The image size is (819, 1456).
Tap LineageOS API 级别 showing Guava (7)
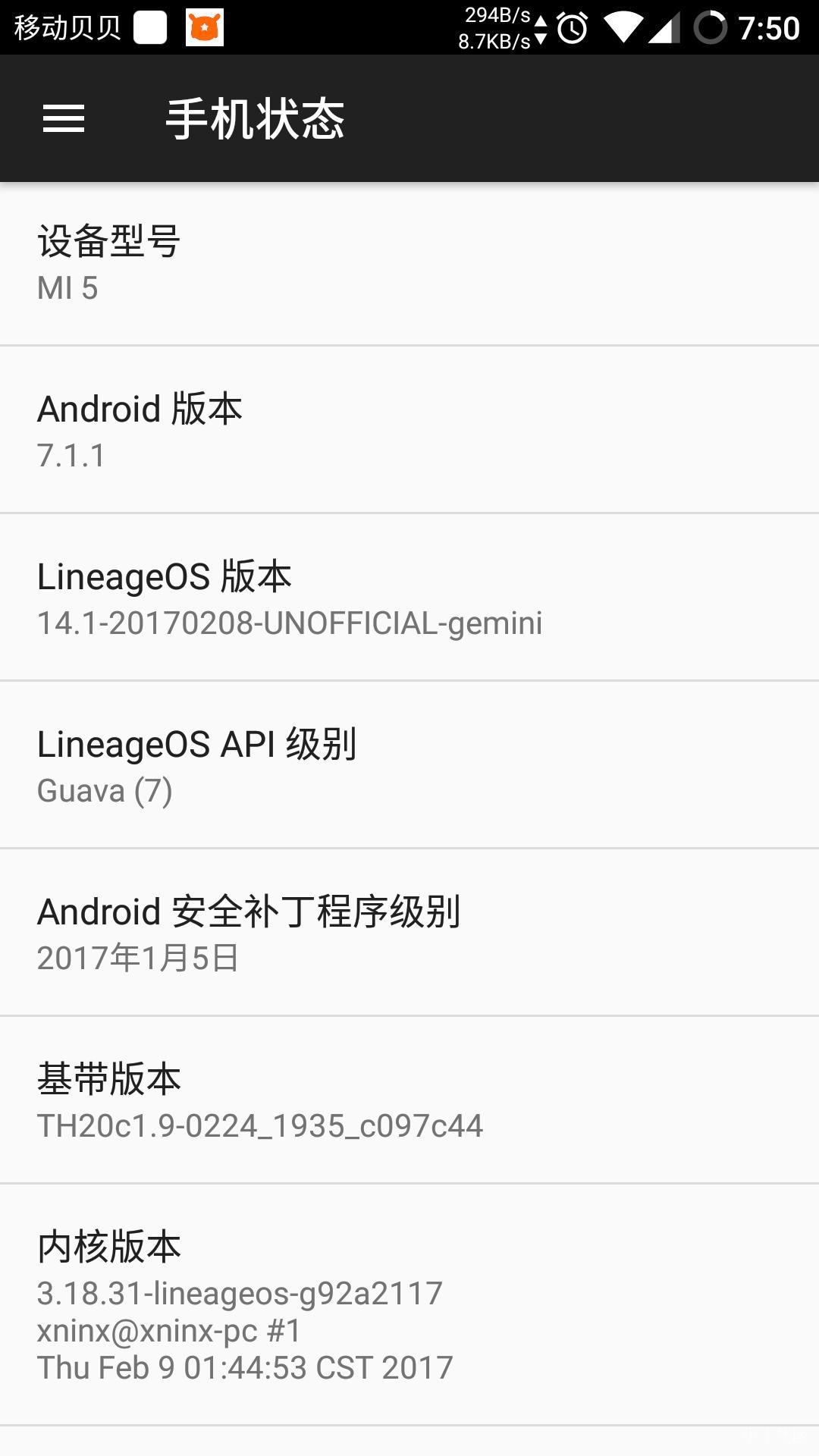pos(409,766)
